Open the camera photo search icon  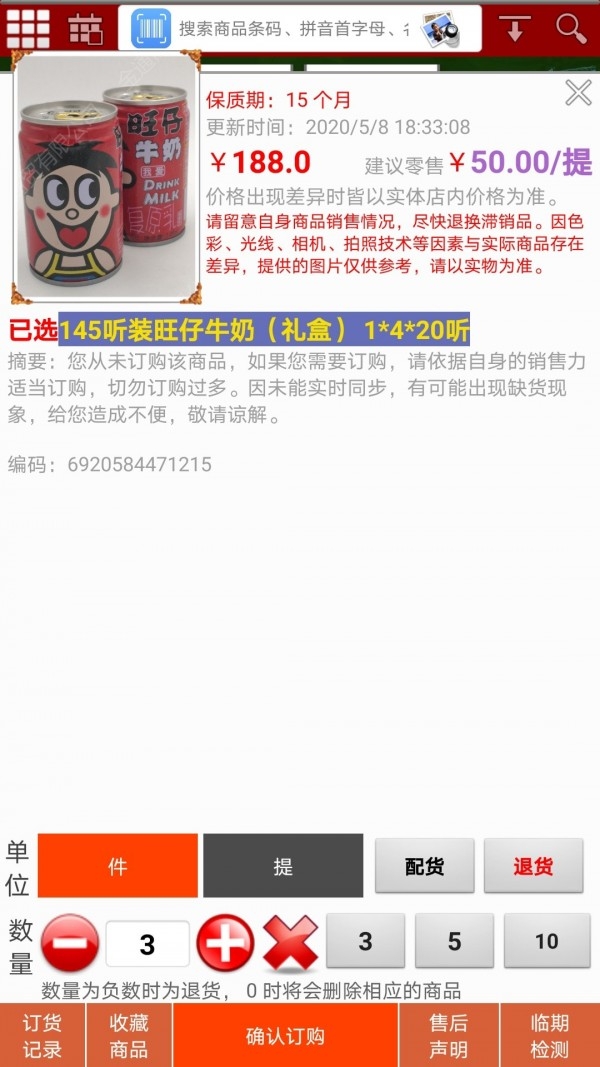439,29
